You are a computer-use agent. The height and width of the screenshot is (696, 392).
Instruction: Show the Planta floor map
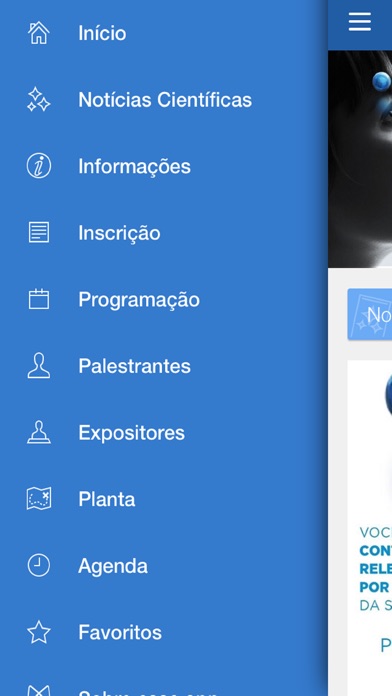point(164,499)
